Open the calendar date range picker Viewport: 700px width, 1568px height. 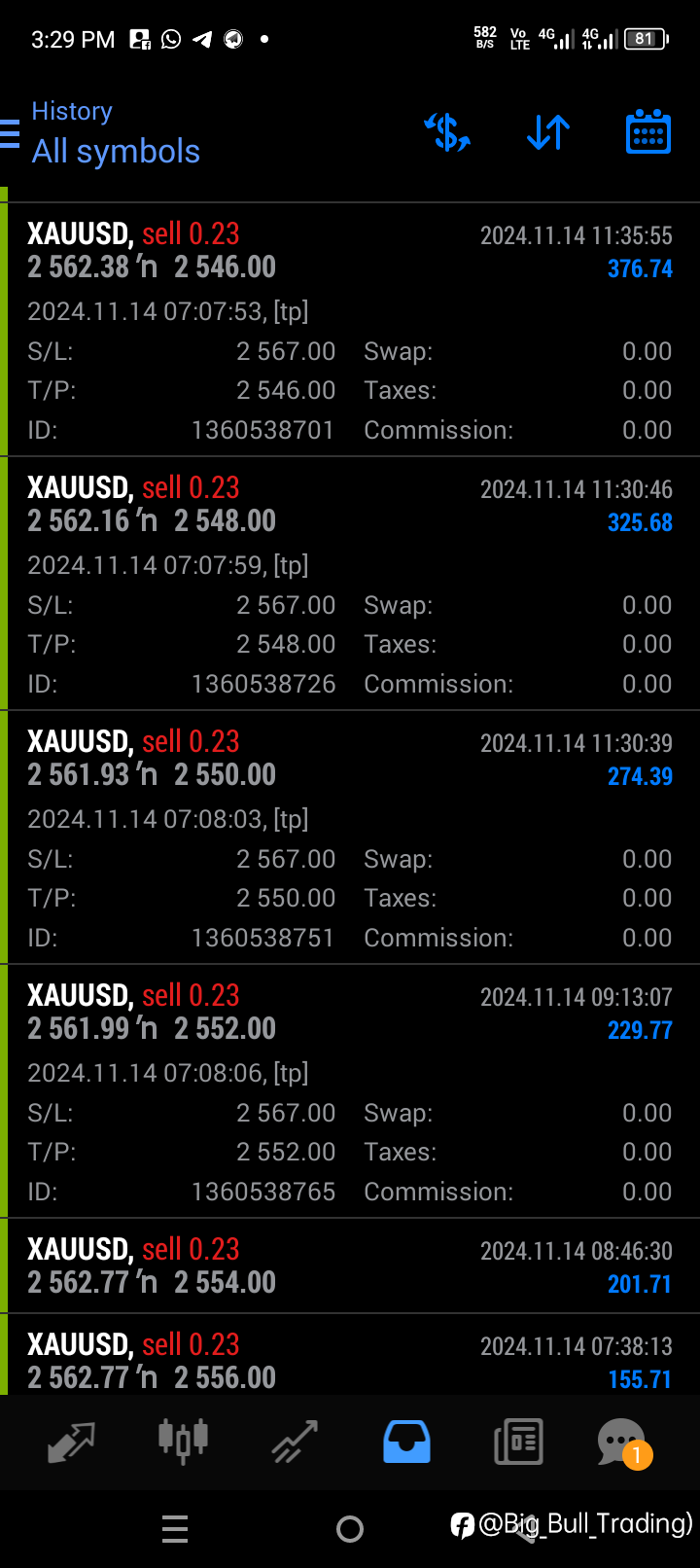point(648,132)
